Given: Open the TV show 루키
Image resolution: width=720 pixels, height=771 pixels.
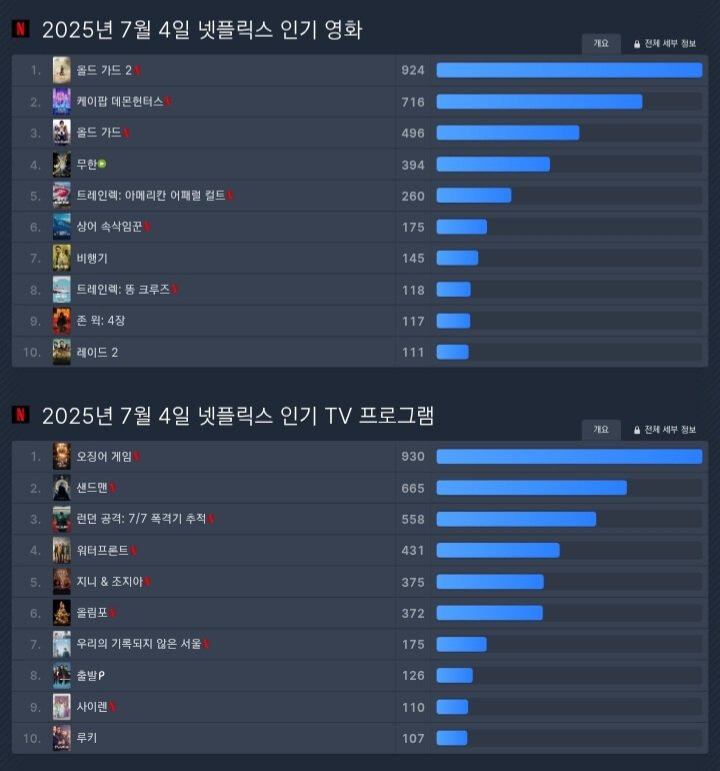Looking at the screenshot, I should coord(87,738).
